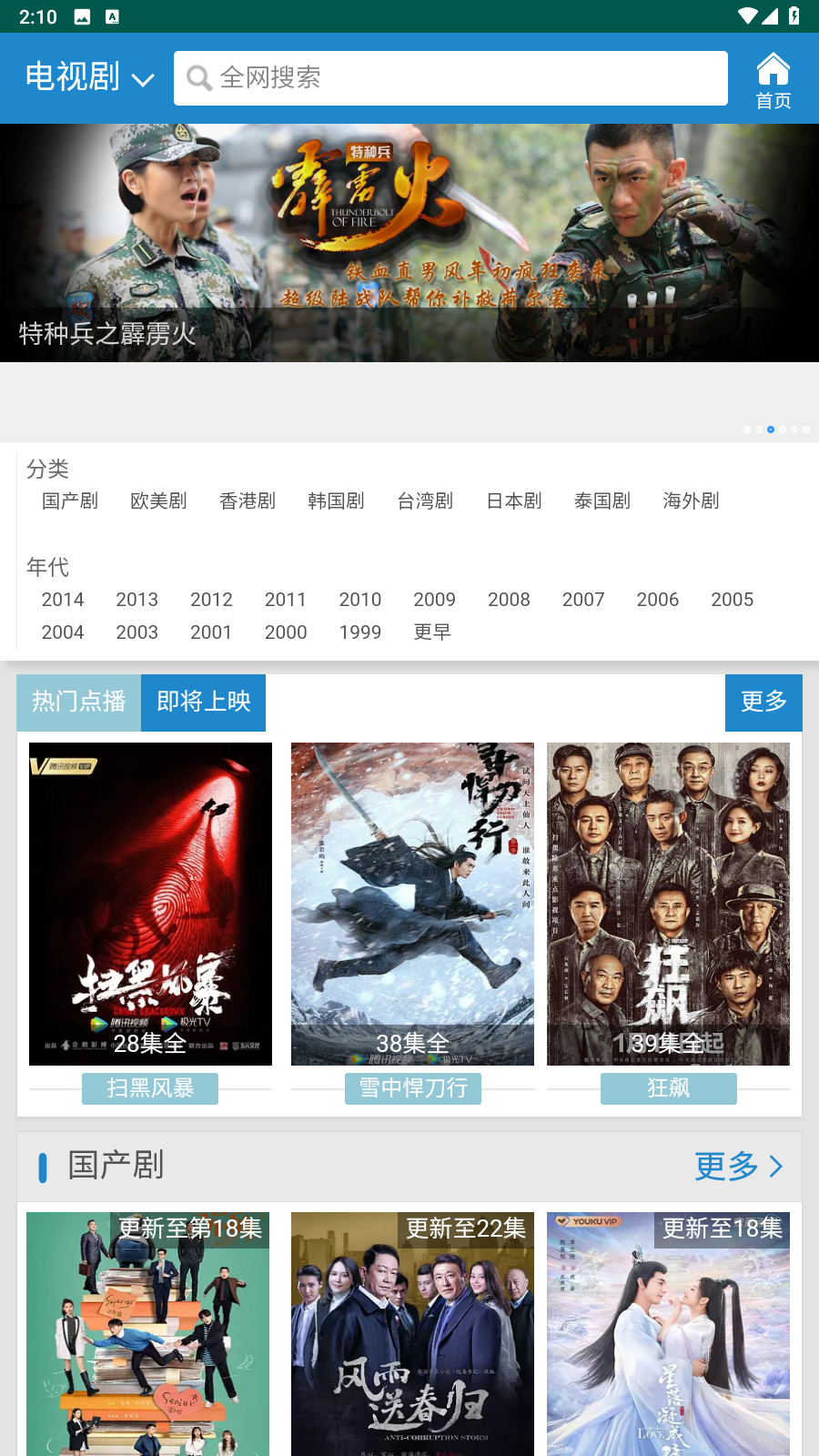Select year 2014
Image resolution: width=819 pixels, height=1456 pixels.
(63, 600)
